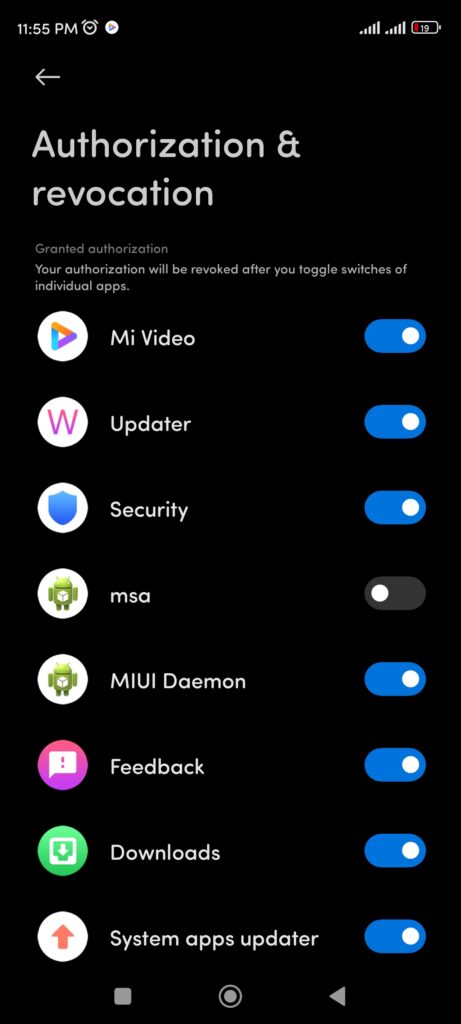Go back using the top arrow
Screen dimensions: 461x1024
48,77
